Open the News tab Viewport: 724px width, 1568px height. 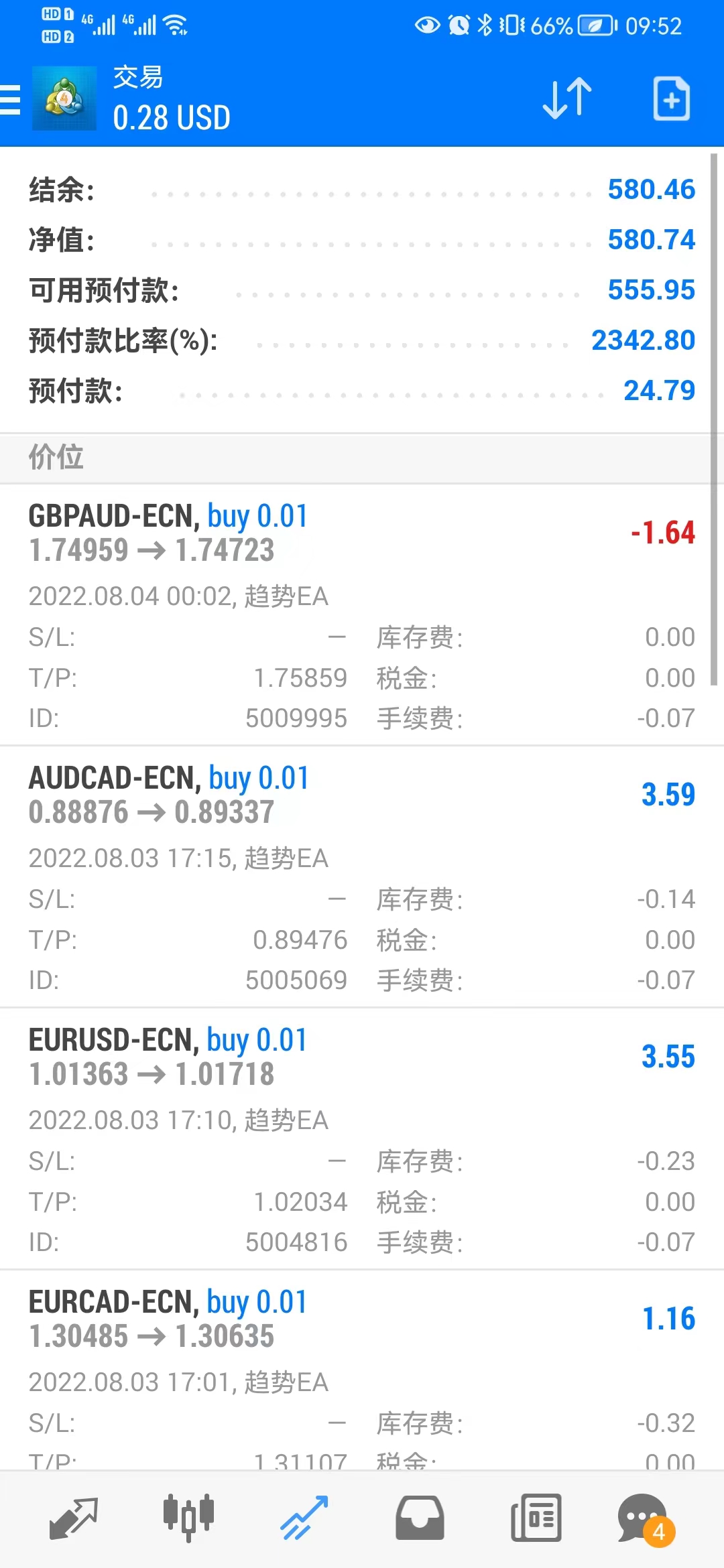(x=536, y=1518)
